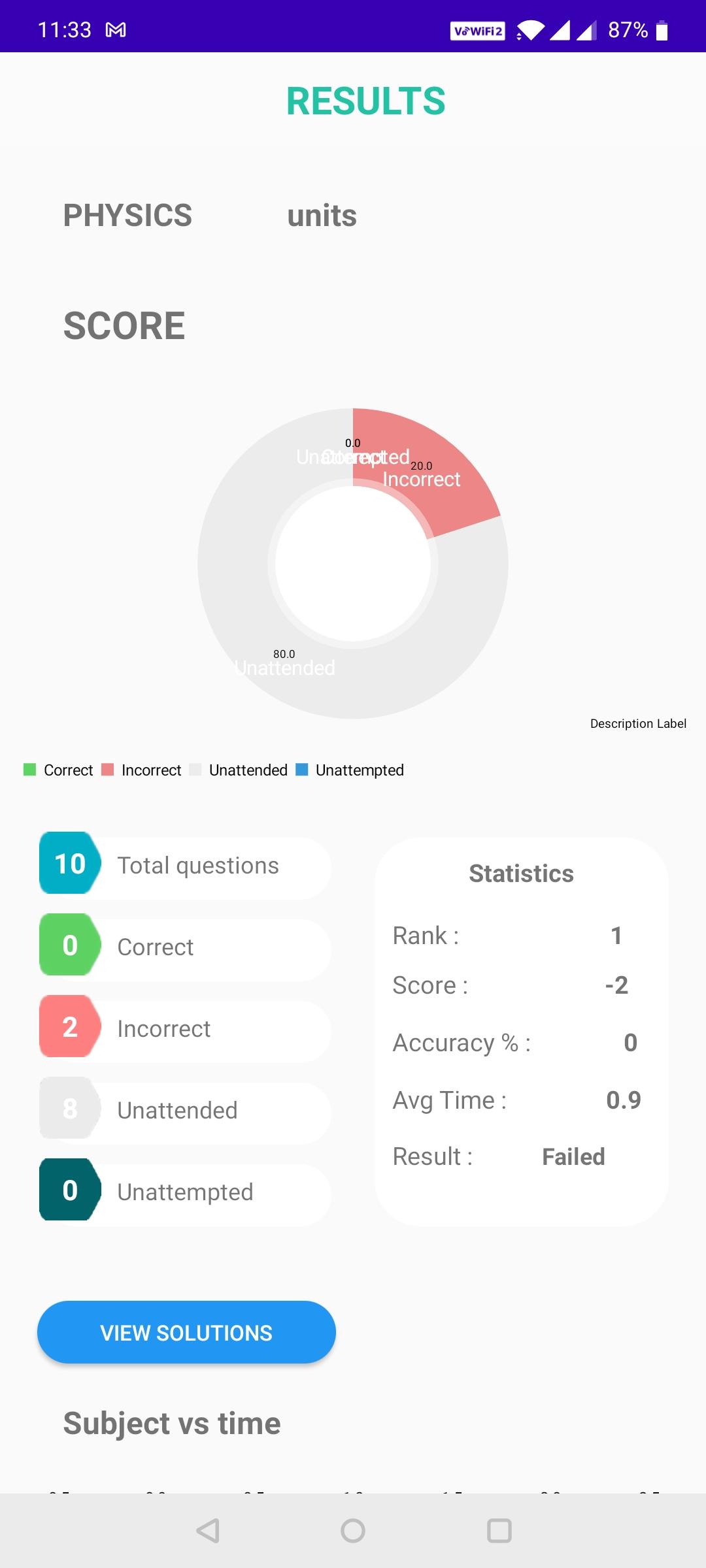Return to the home screen
This screenshot has width=706, height=1568.
click(353, 1531)
